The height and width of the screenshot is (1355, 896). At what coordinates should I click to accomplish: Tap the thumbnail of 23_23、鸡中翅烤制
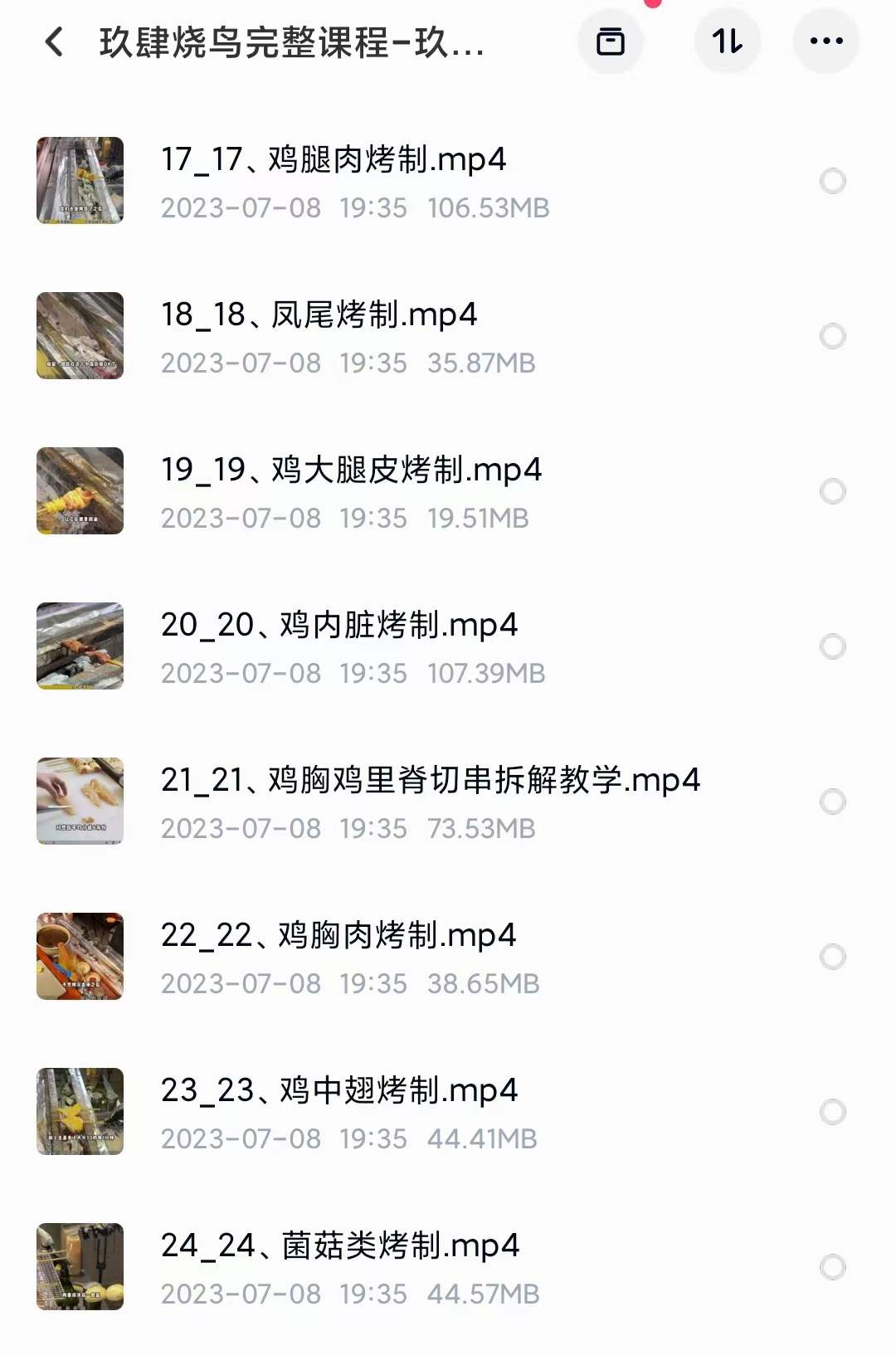click(x=80, y=1112)
